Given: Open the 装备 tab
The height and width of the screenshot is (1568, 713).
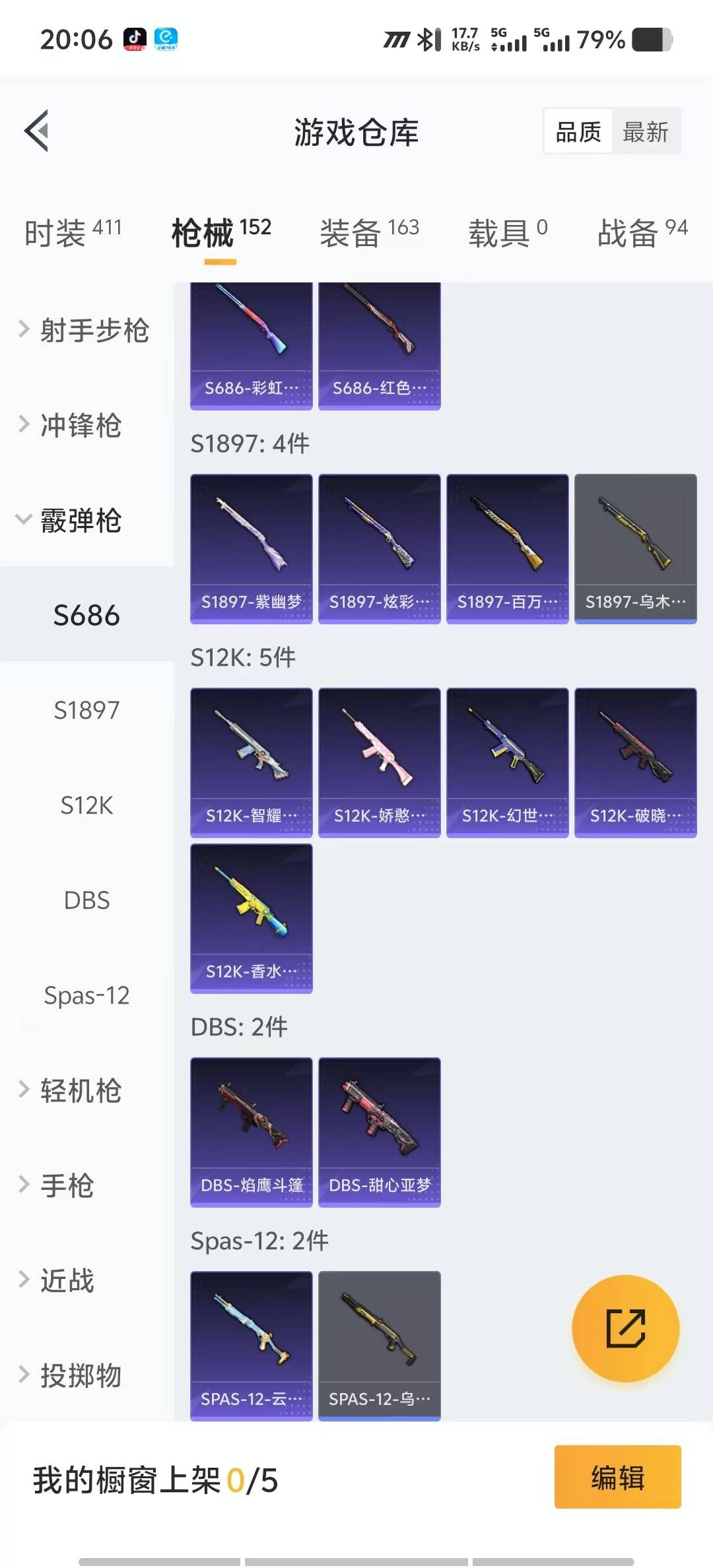Looking at the screenshot, I should point(369,232).
